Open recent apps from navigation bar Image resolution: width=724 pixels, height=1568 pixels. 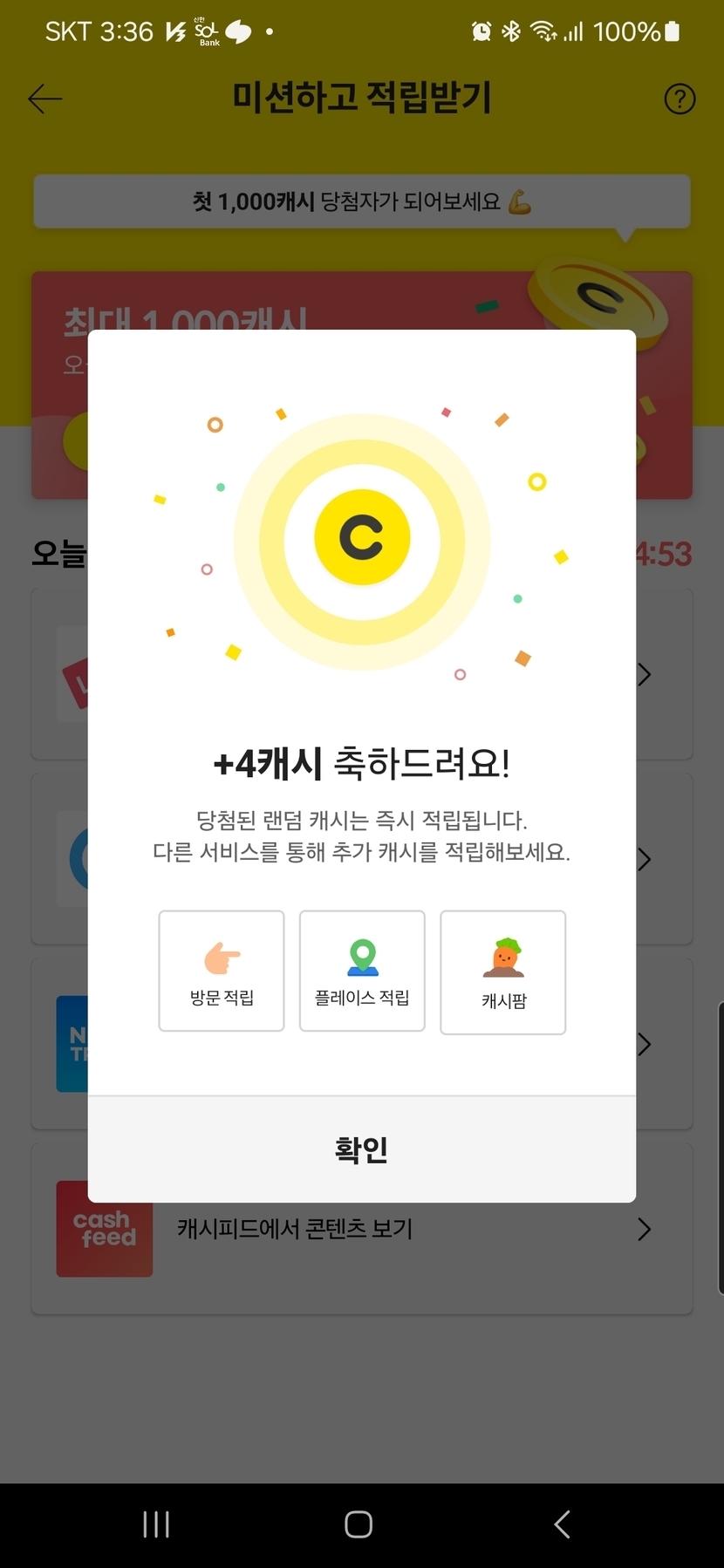pos(156,1524)
